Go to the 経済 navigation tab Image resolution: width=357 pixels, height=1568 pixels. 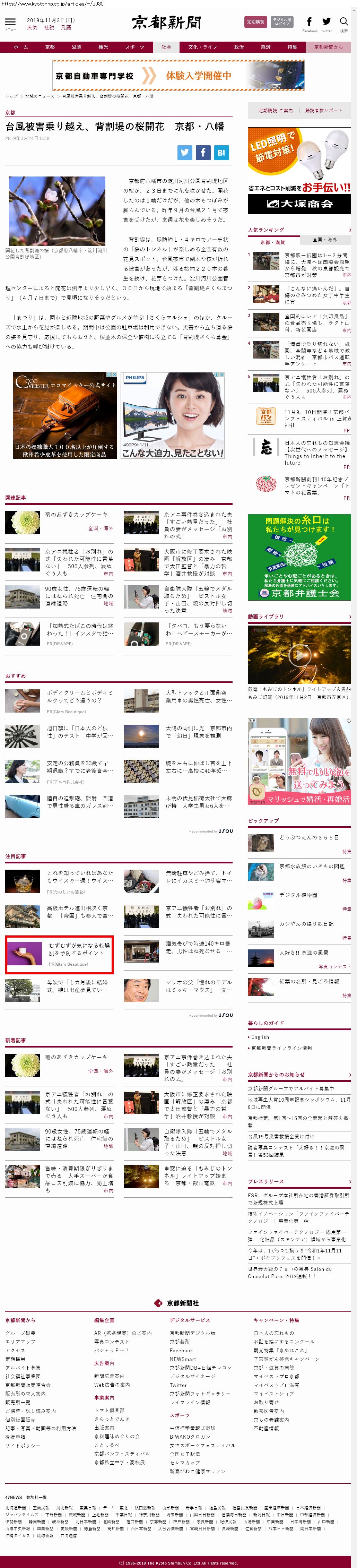click(x=266, y=47)
